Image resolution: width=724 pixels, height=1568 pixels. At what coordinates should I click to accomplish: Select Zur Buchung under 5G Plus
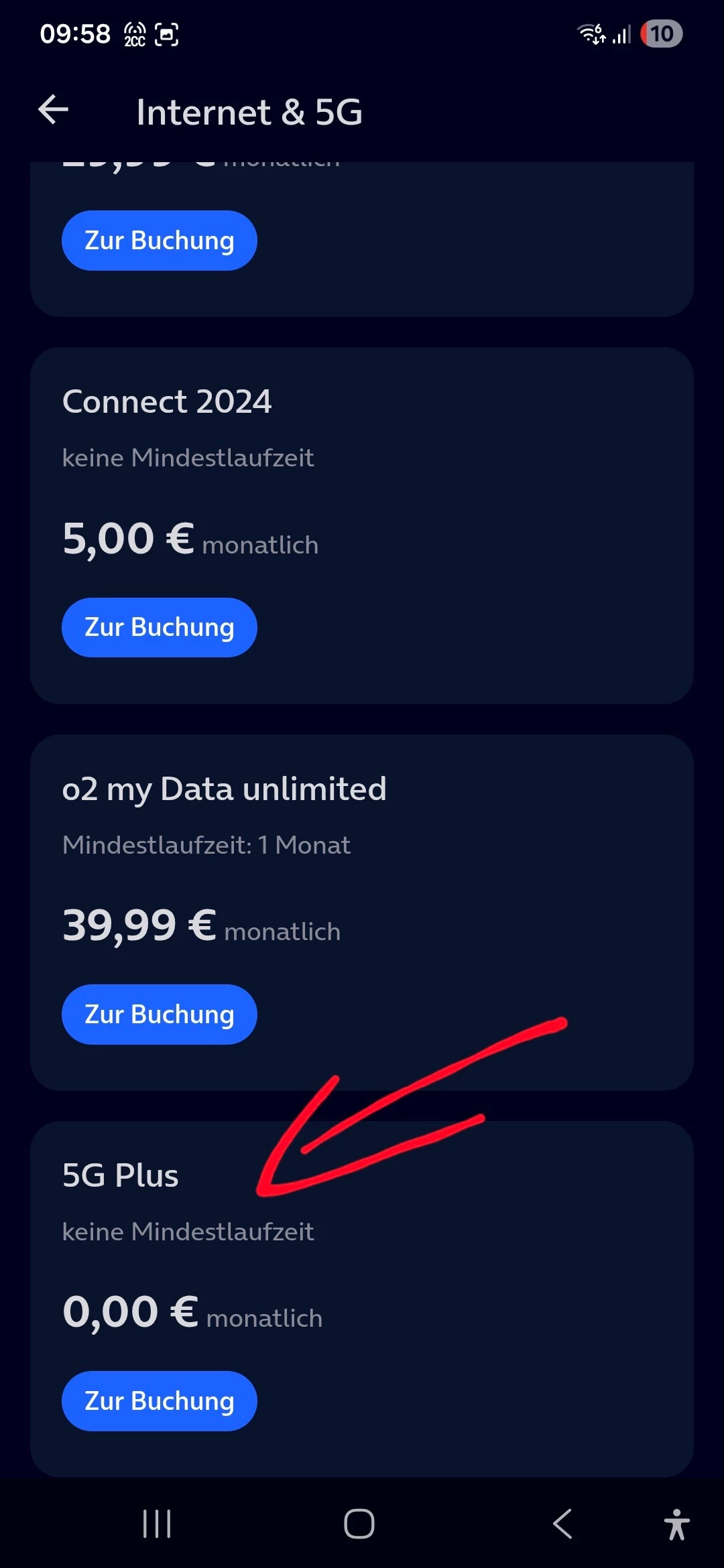tap(160, 1400)
